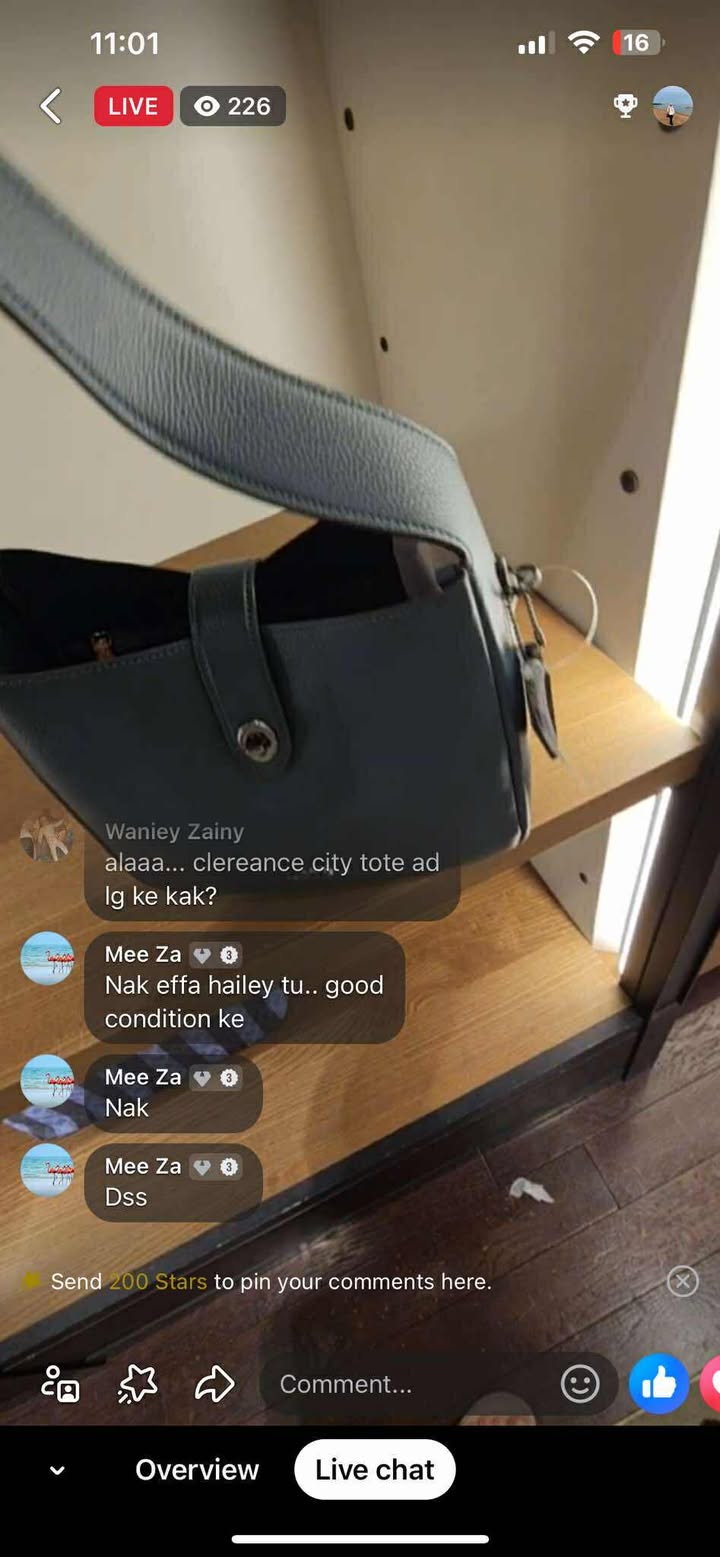Select the Live chat tab
The height and width of the screenshot is (1557, 720).
[x=375, y=1469]
